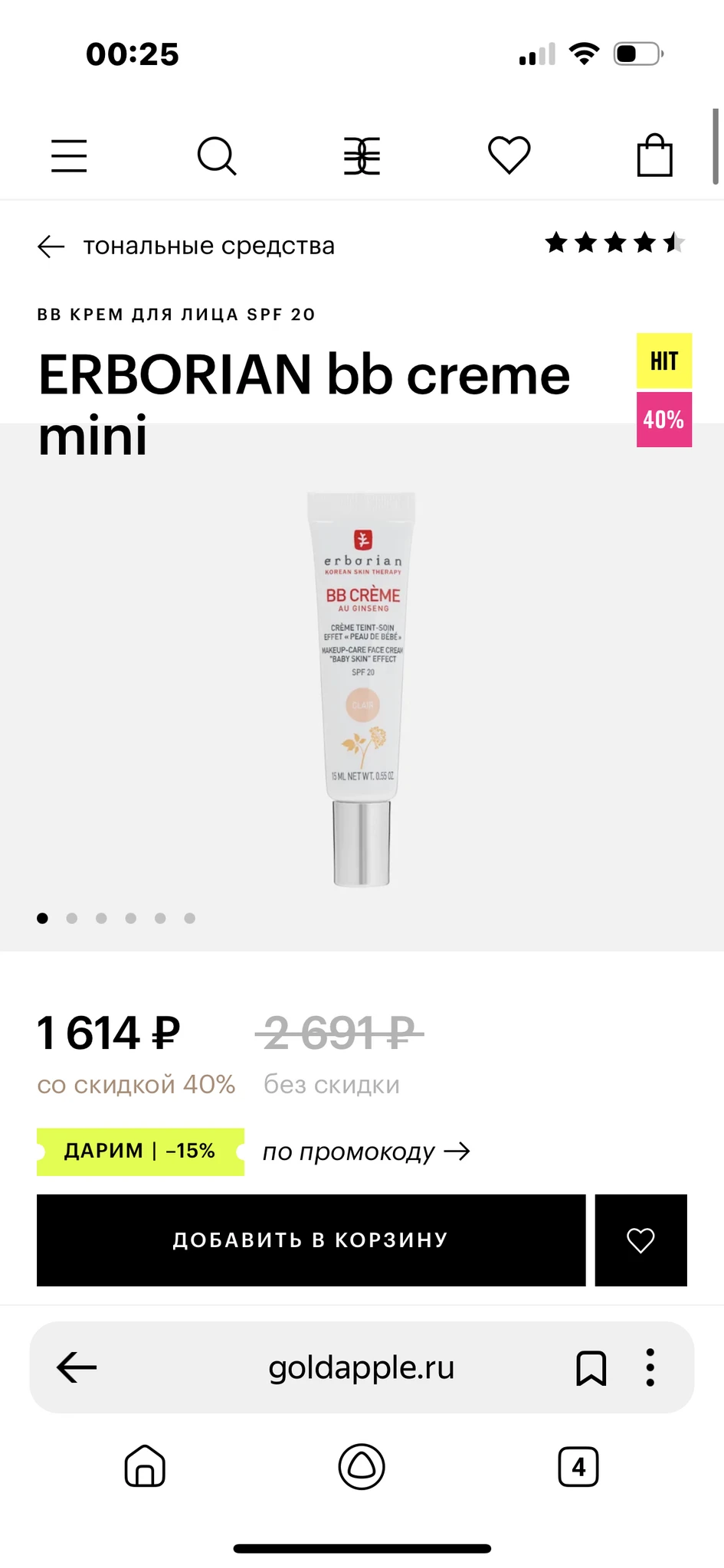Open the shopping bag
This screenshot has width=724, height=1568.
click(655, 155)
